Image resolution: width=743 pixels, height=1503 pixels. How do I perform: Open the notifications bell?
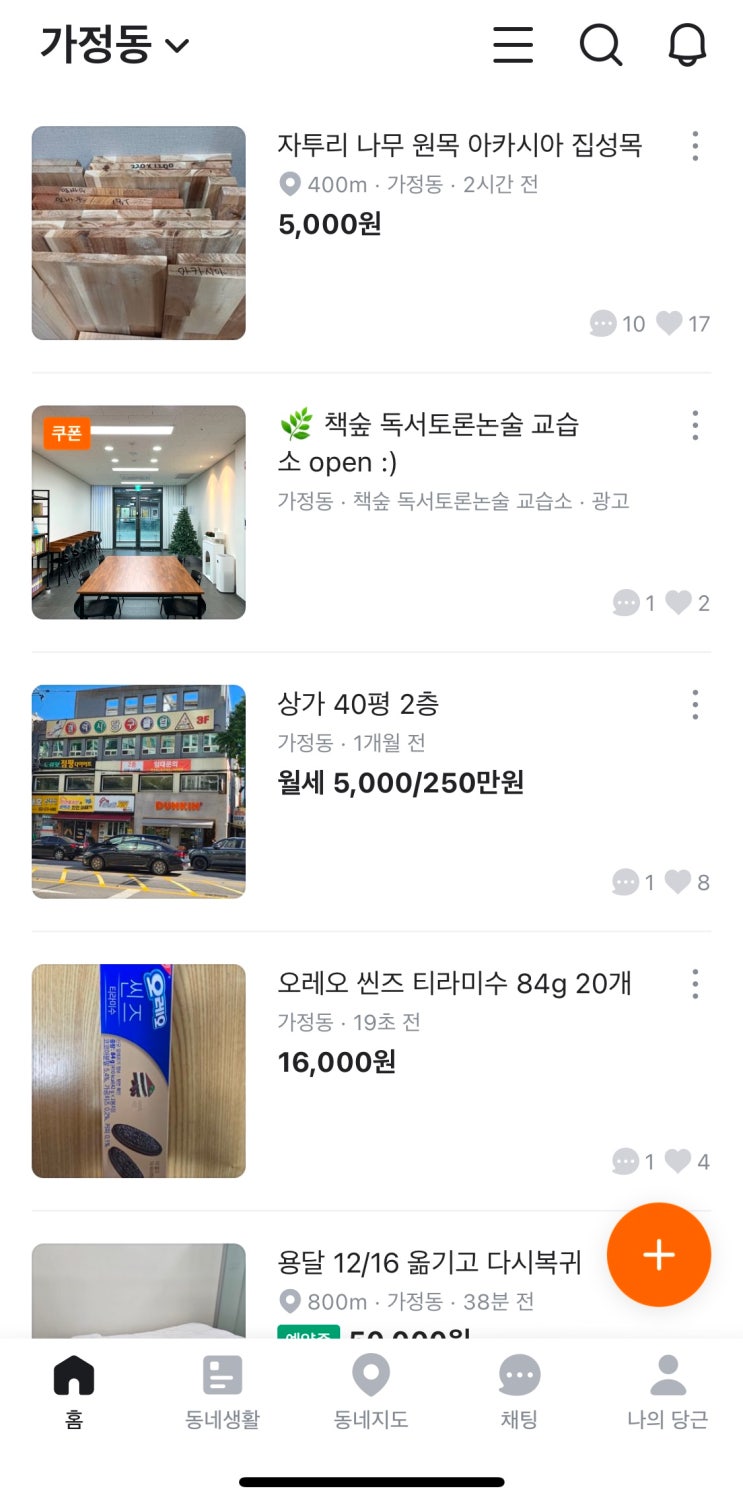click(687, 45)
